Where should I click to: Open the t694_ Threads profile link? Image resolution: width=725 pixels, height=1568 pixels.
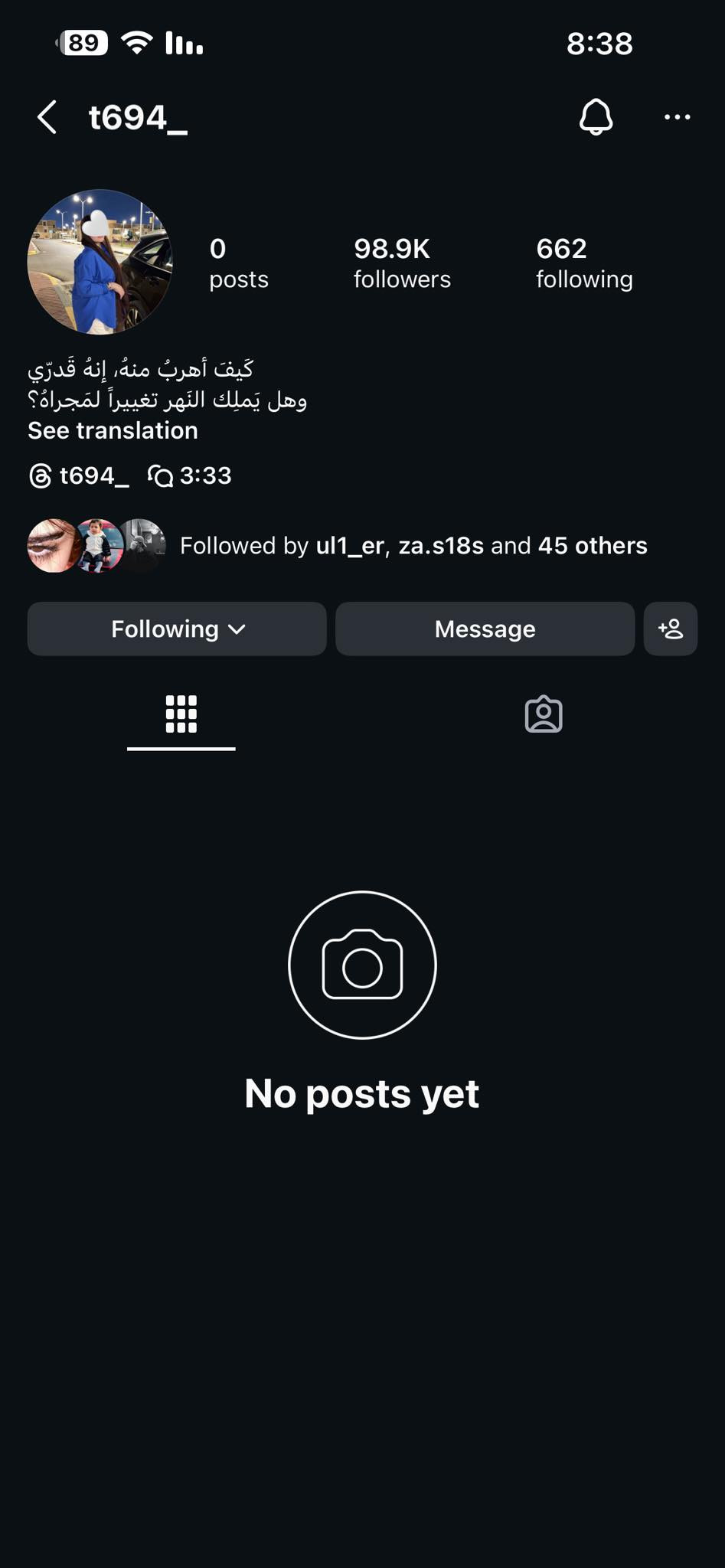(x=79, y=475)
